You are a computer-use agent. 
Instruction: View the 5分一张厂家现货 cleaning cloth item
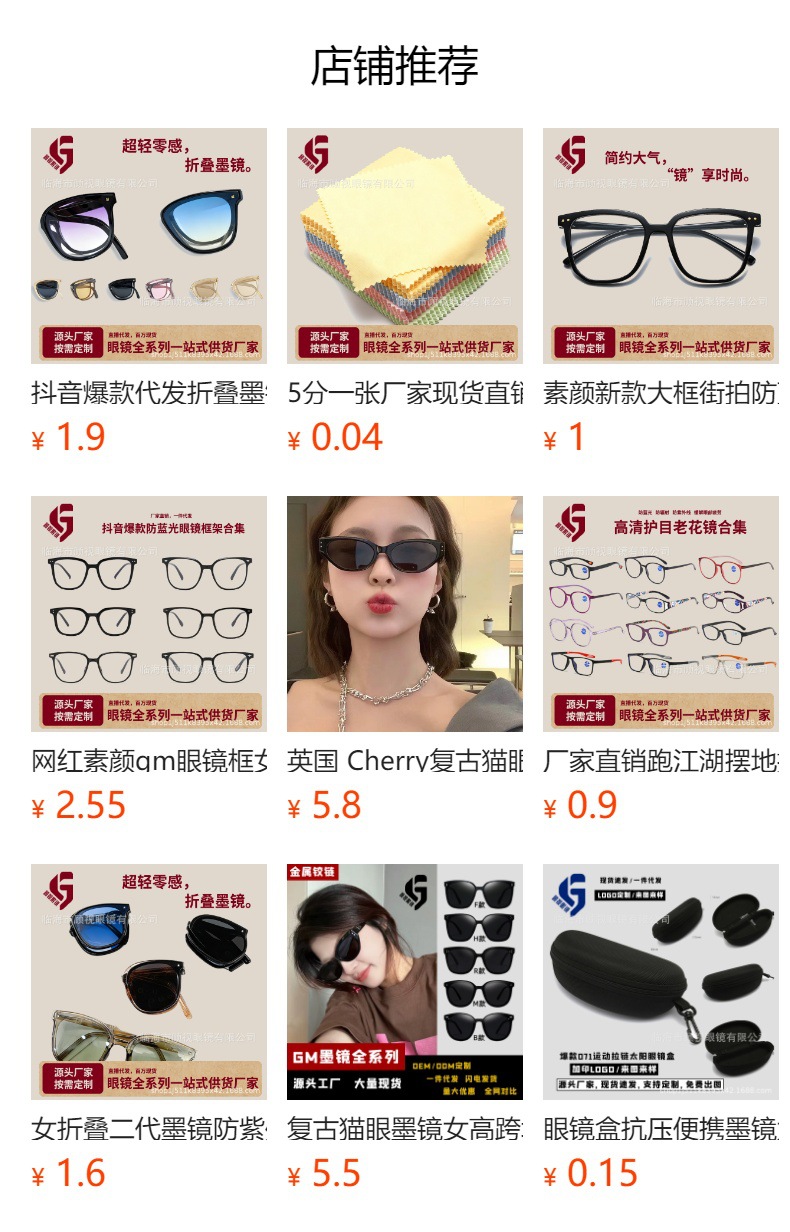(x=405, y=246)
